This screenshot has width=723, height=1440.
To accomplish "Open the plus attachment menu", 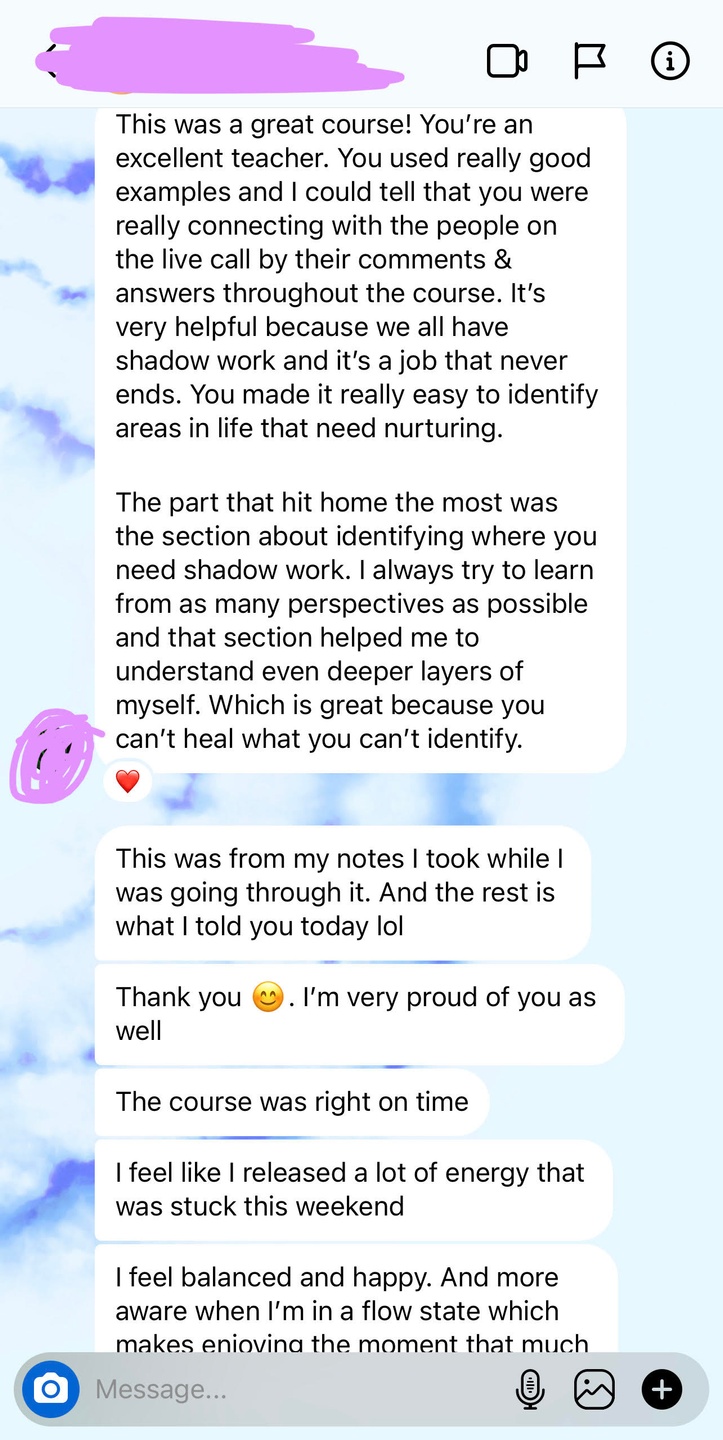I will click(661, 1389).
